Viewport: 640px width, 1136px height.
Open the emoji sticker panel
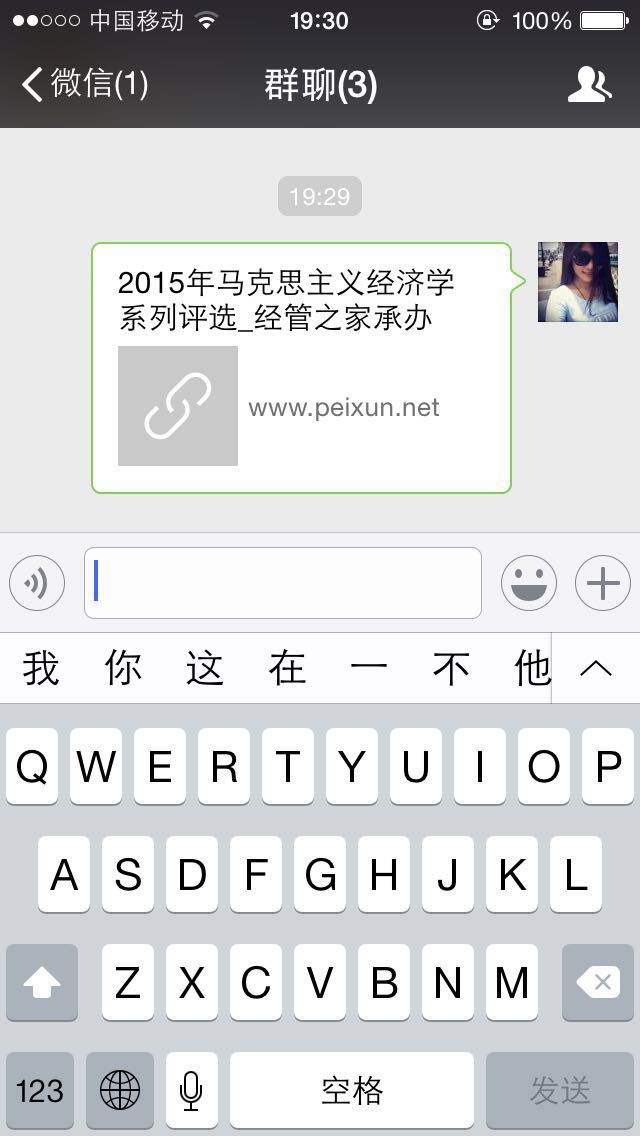(528, 583)
